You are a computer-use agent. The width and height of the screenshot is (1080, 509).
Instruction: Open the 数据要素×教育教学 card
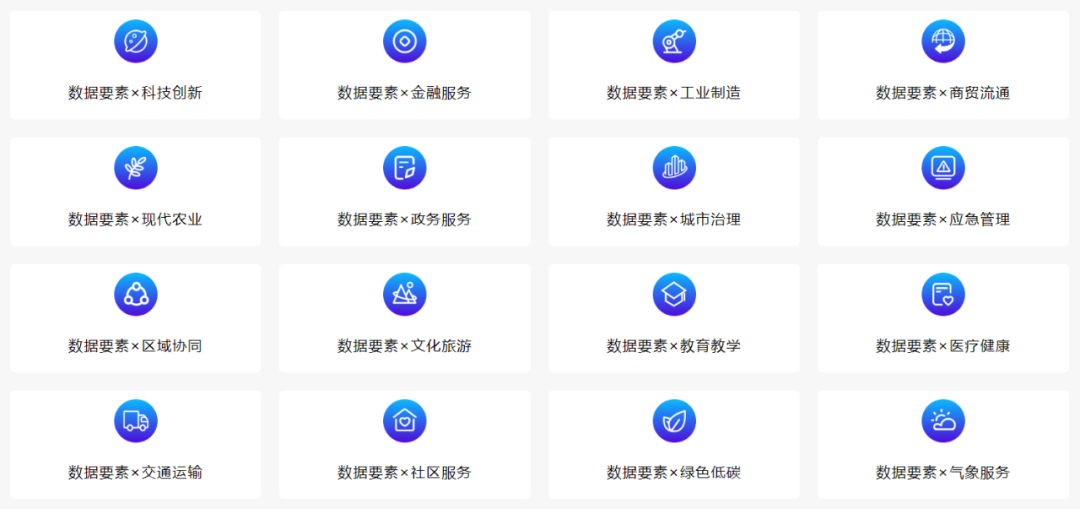click(x=673, y=318)
